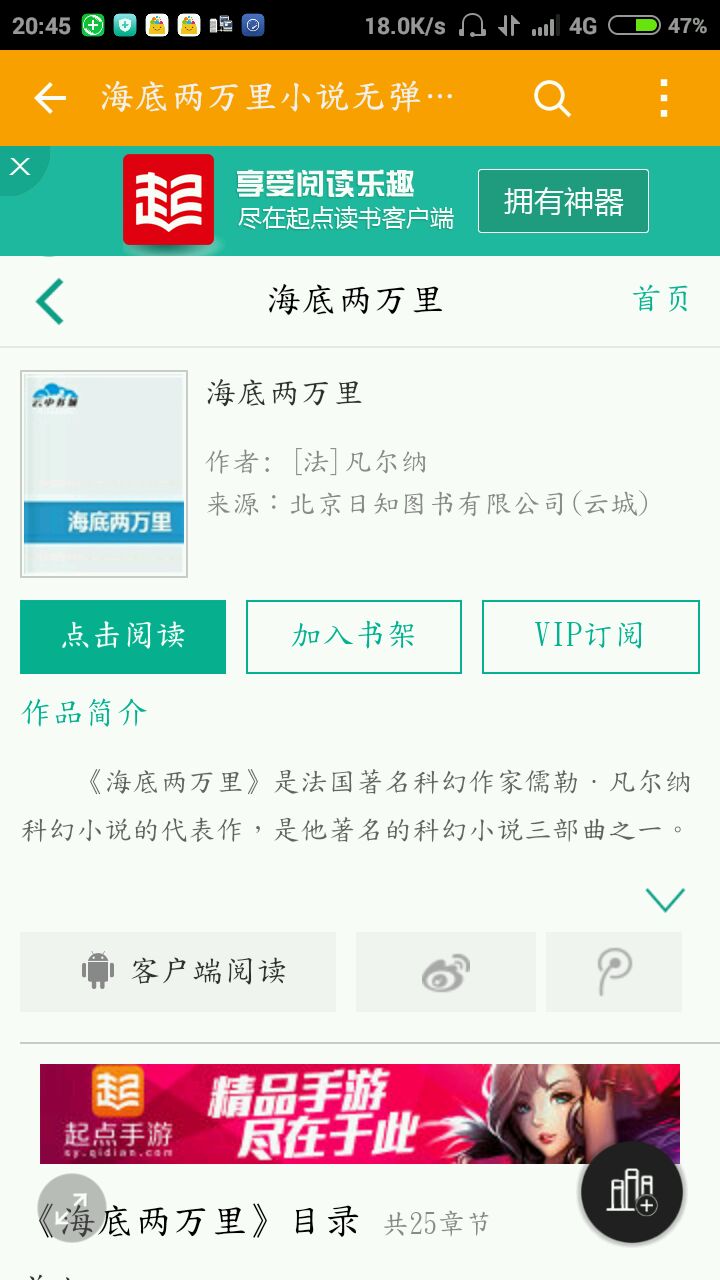The width and height of the screenshot is (720, 1280).
Task: Start reading with 点击阅读
Action: (123, 637)
